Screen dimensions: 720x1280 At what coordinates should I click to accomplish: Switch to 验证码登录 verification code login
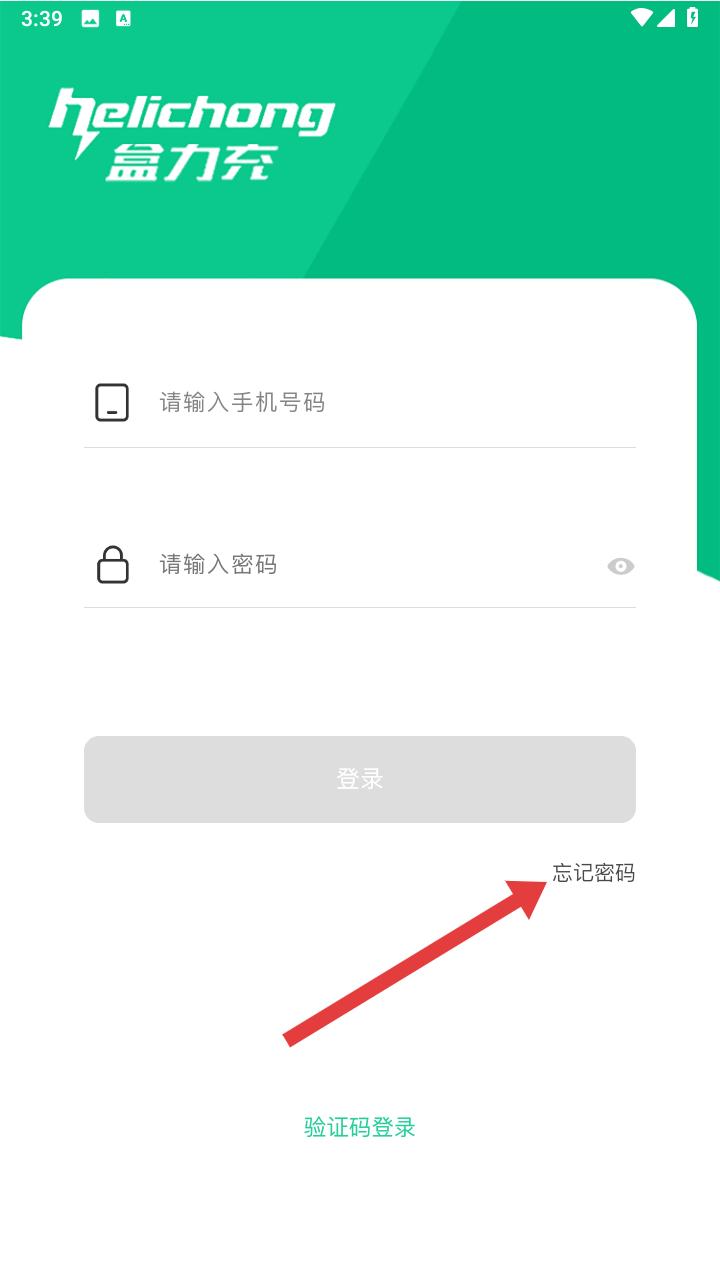pyautogui.click(x=360, y=1128)
